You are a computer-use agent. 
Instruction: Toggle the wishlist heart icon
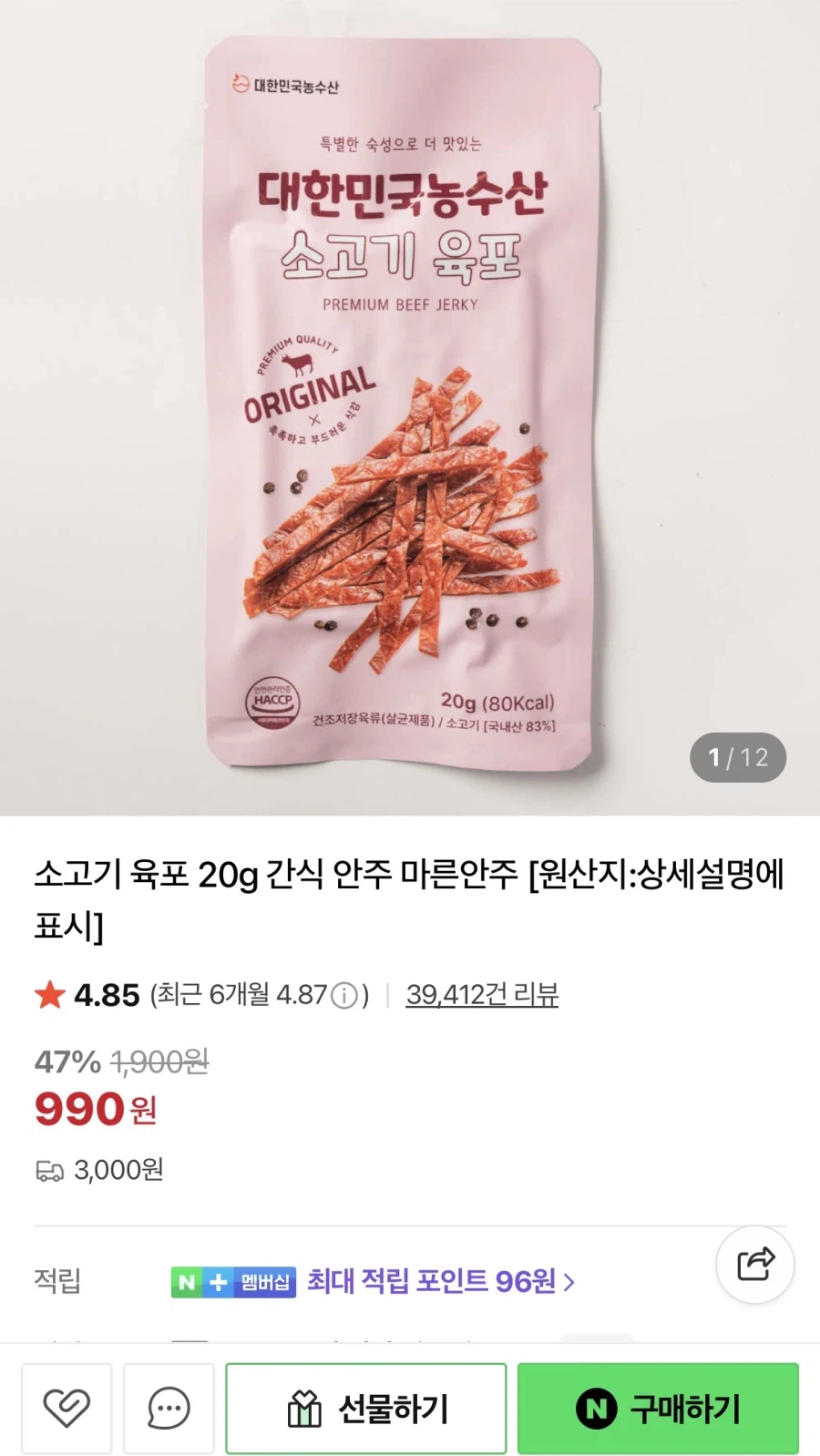[67, 1408]
